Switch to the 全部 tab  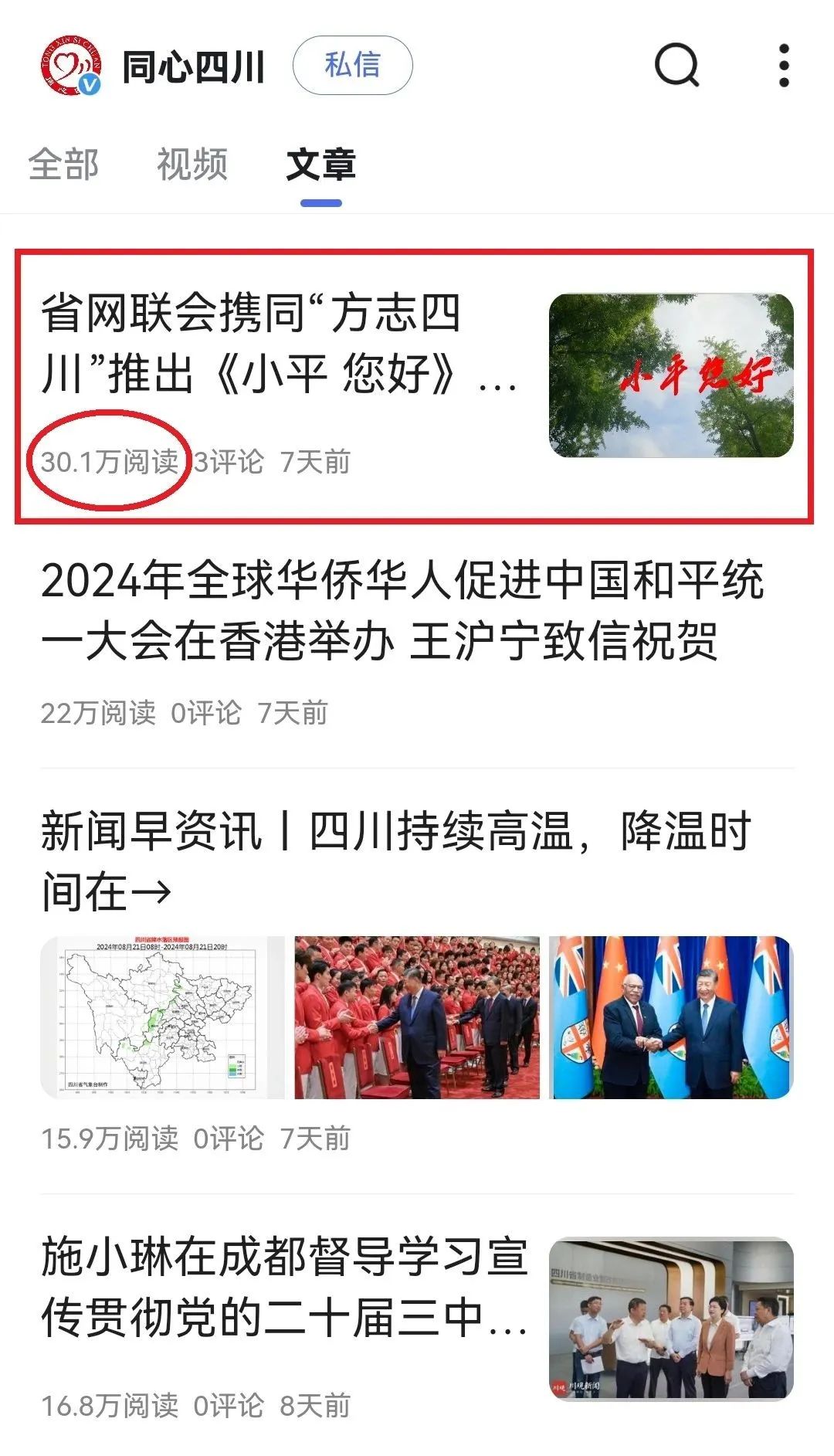(x=63, y=165)
